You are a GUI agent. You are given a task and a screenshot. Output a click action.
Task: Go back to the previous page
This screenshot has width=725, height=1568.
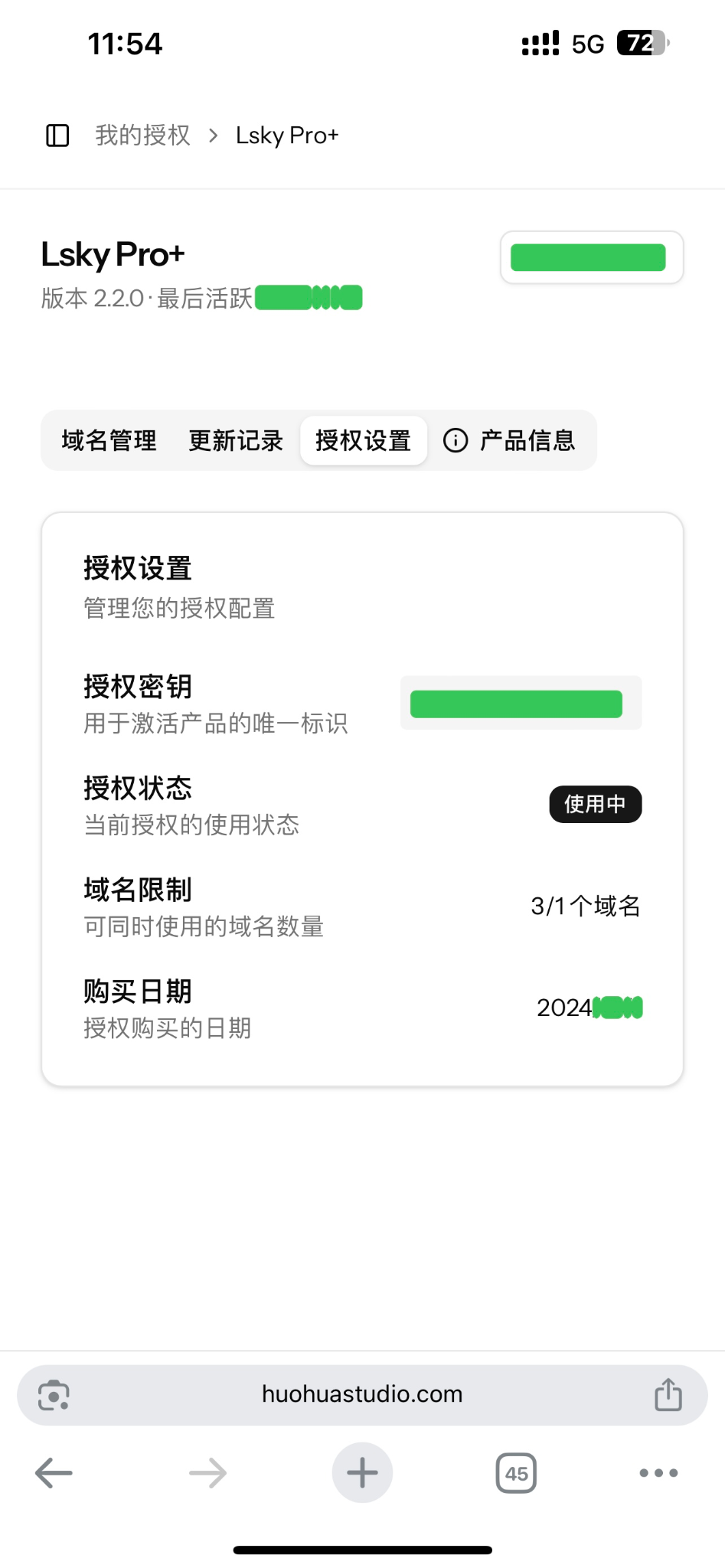tap(54, 1472)
